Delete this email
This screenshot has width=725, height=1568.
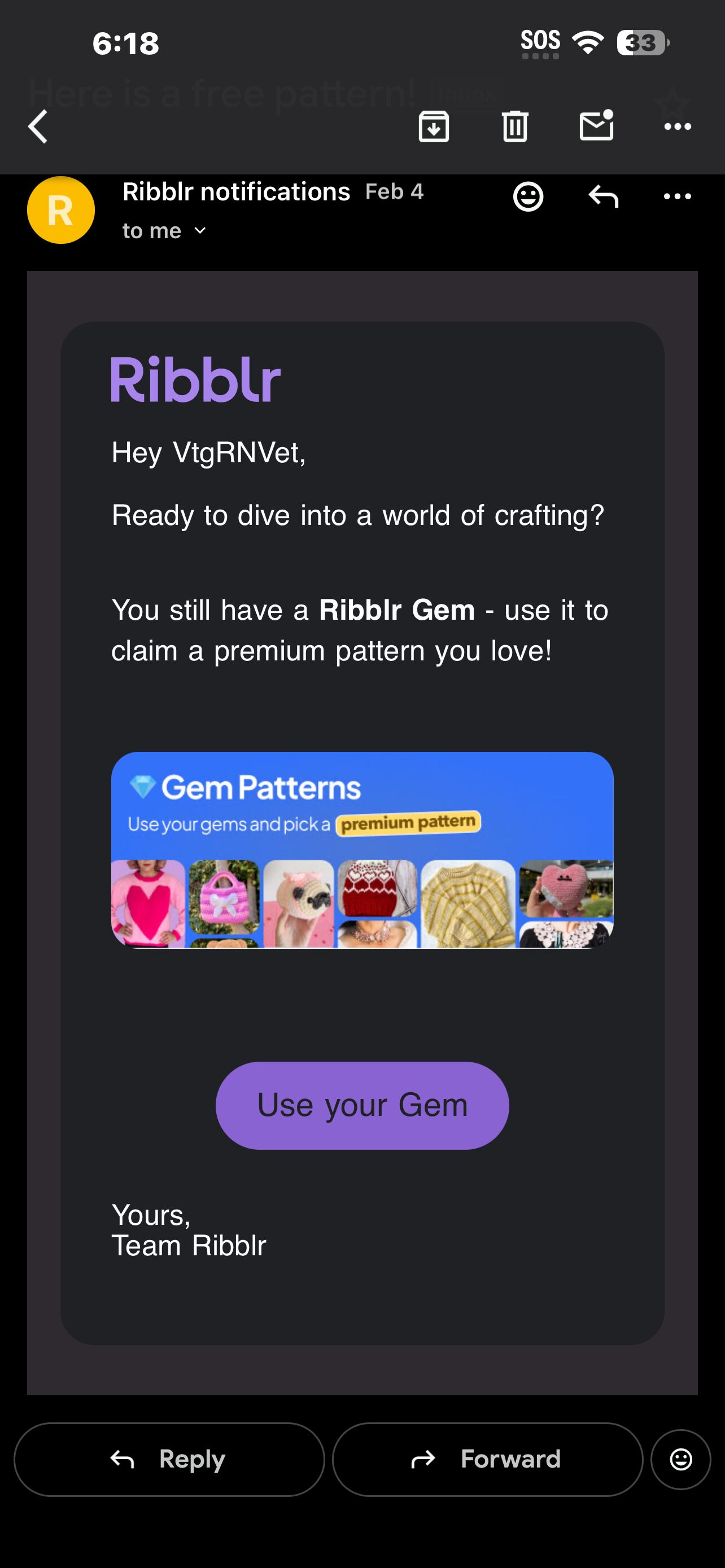click(515, 126)
